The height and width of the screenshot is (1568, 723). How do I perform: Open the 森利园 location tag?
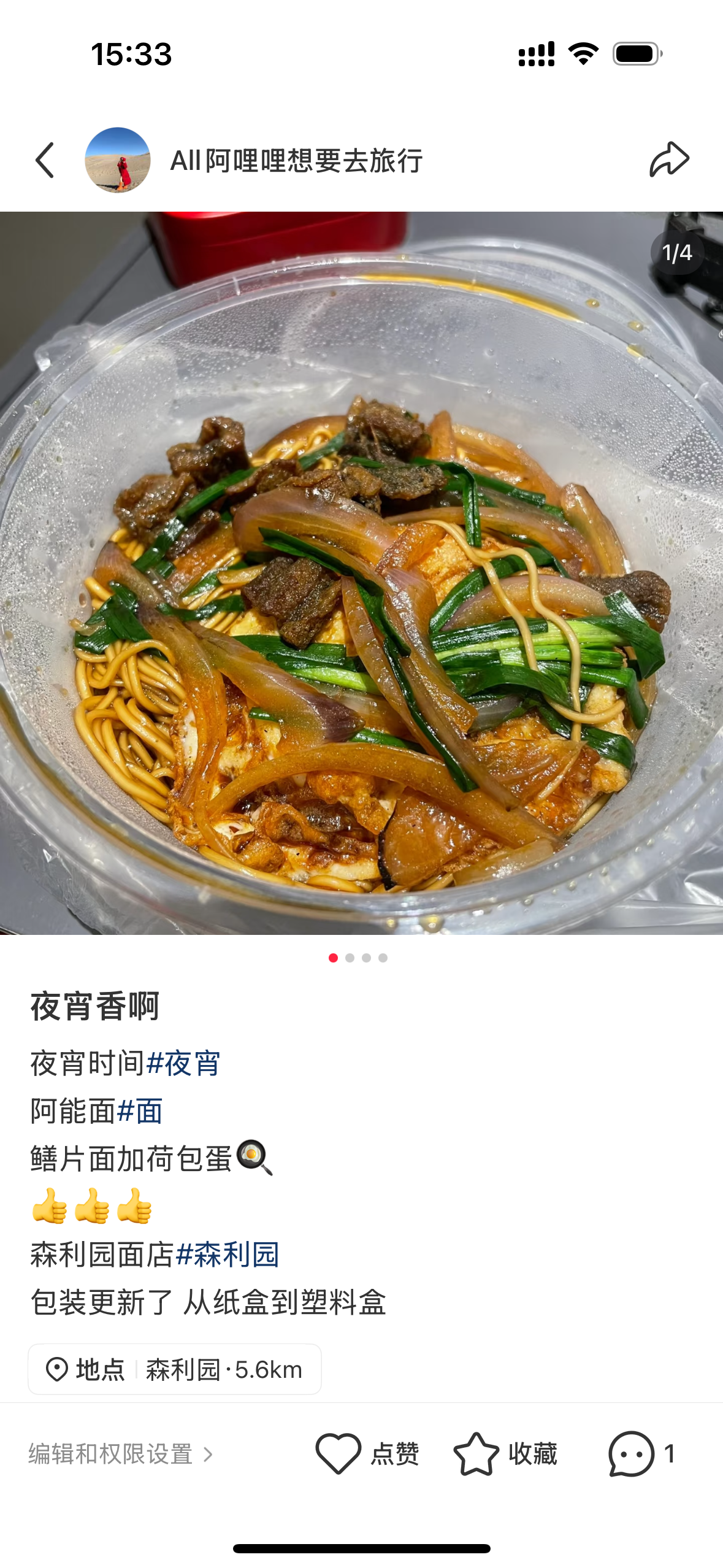(175, 1370)
